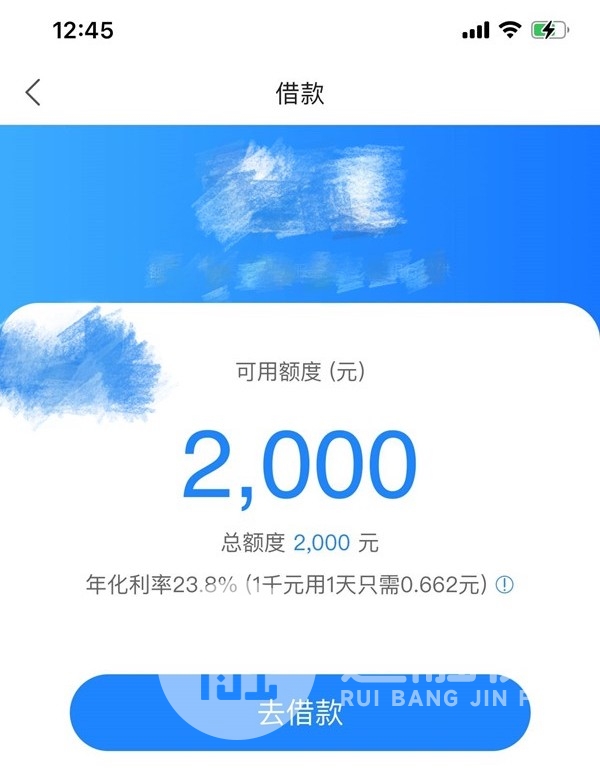Tap the 去借款 button
Screen dimensions: 600x778
point(300,713)
